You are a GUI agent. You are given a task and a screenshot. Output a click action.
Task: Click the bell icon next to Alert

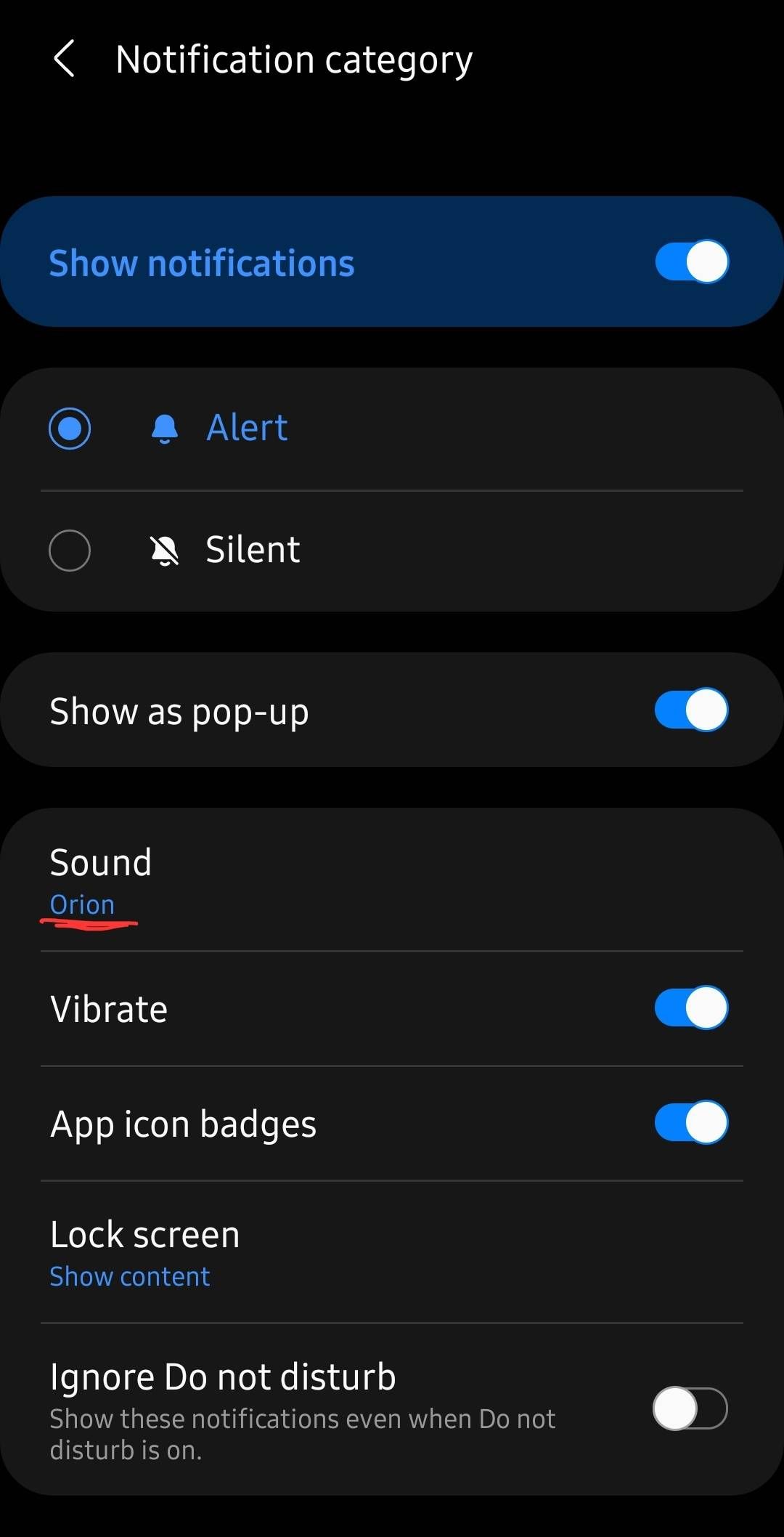164,429
